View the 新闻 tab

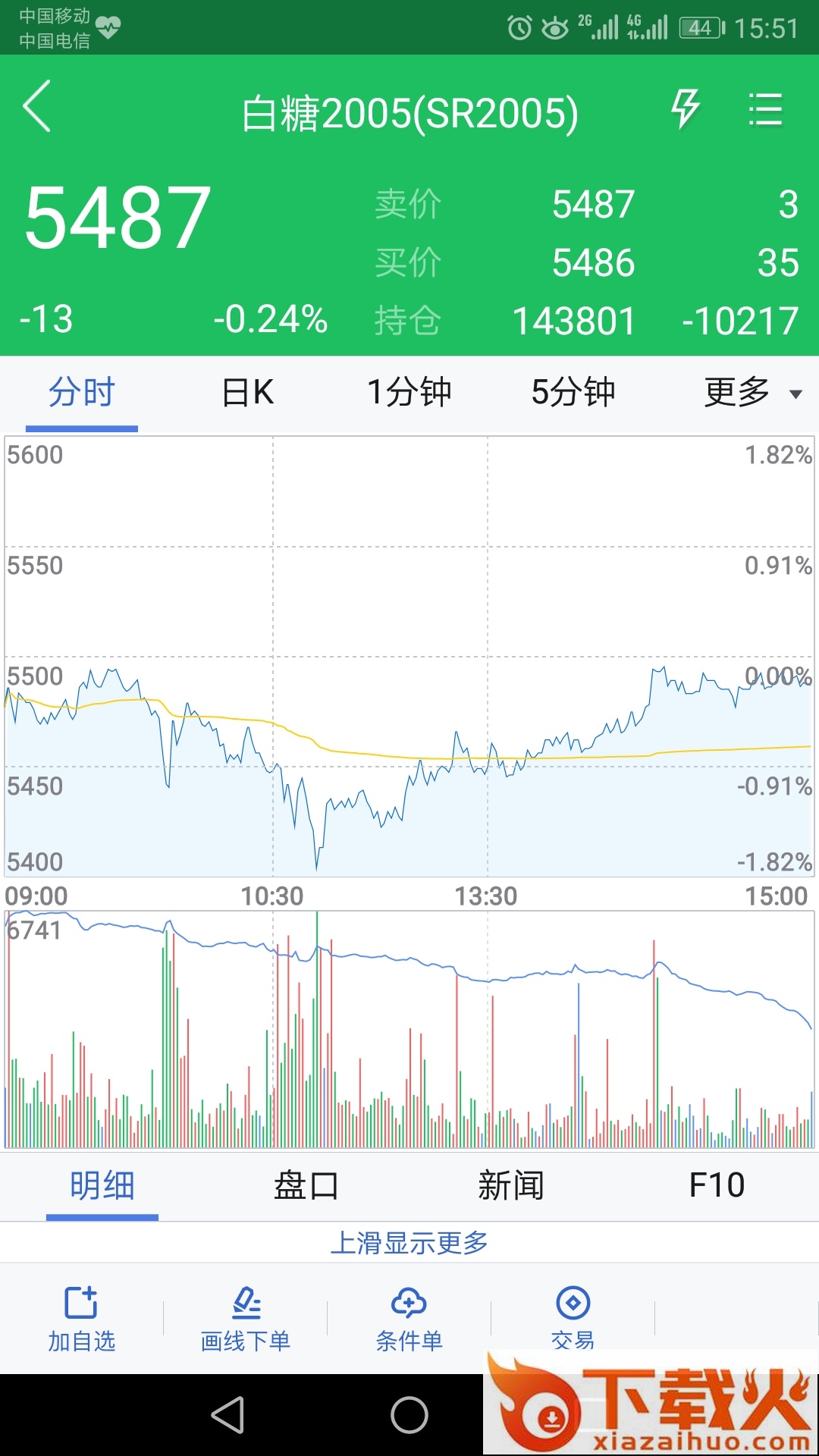pos(511,1185)
